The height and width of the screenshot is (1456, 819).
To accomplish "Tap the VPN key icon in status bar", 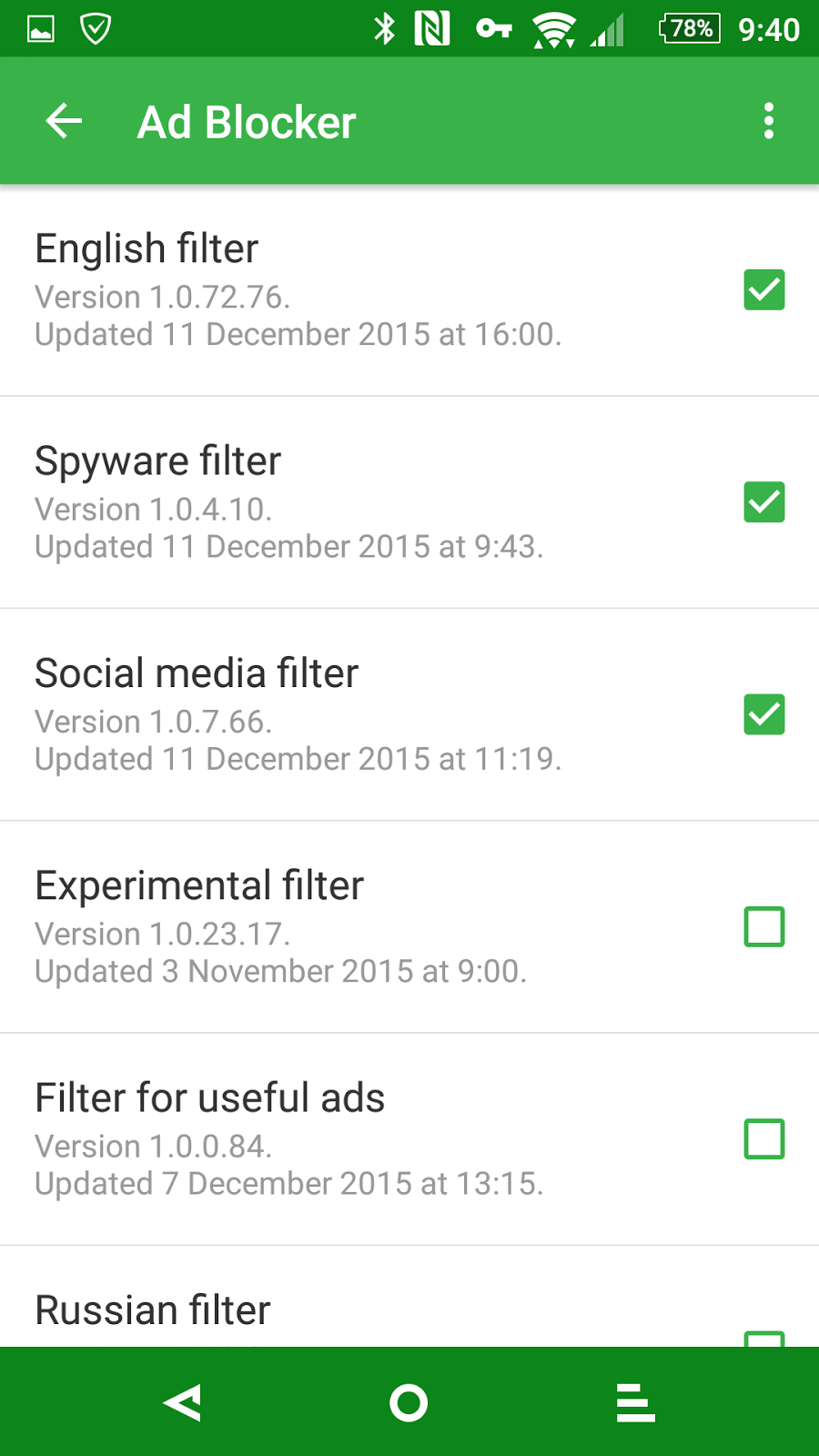I will click(x=494, y=29).
